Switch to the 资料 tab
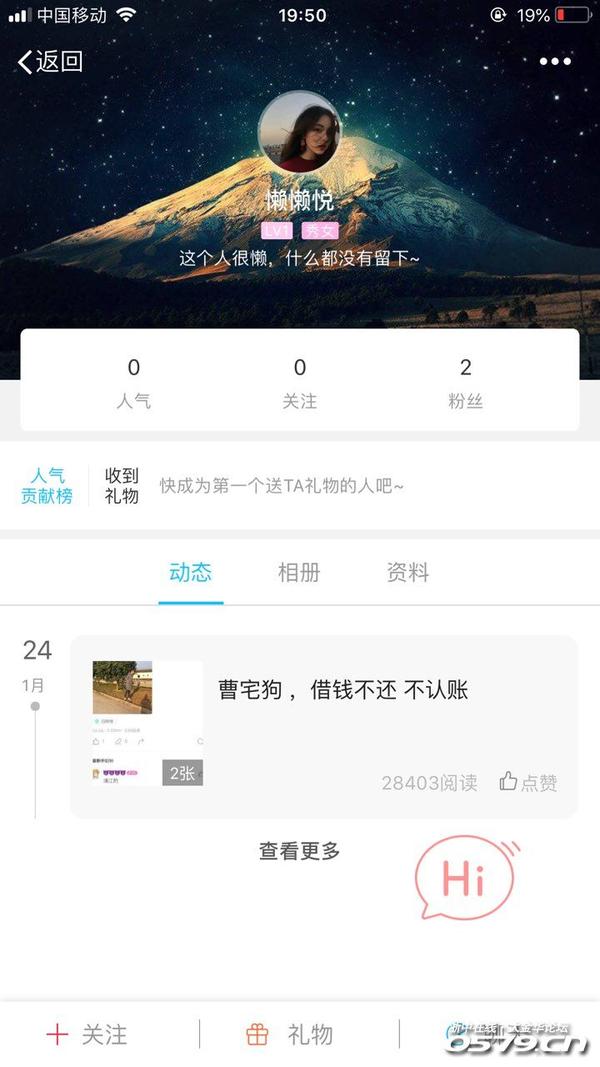Image resolution: width=600 pixels, height=1067 pixels. pyautogui.click(x=408, y=573)
